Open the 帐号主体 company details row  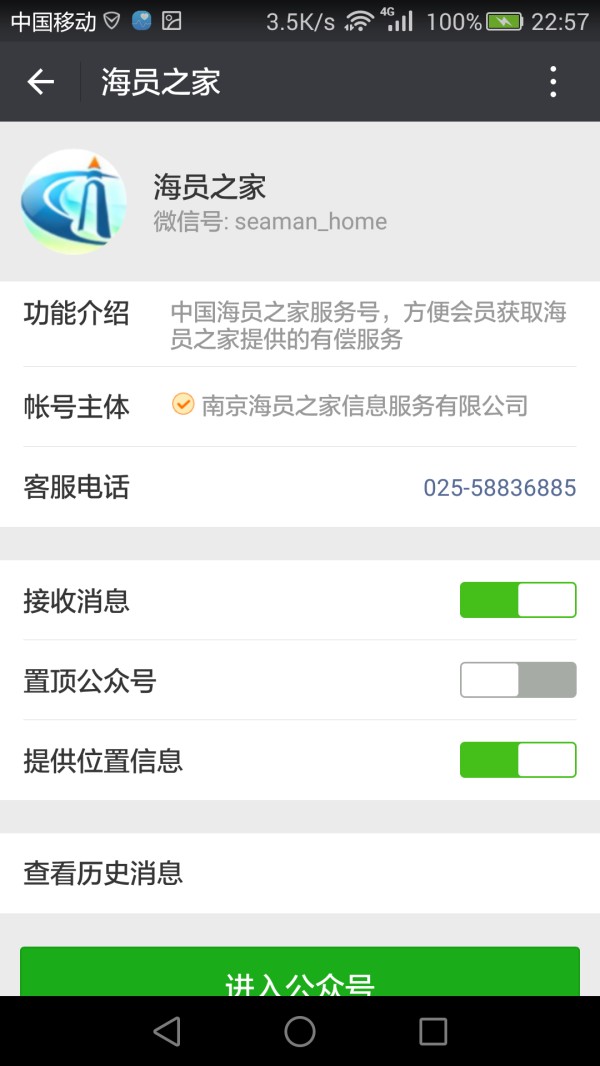pyautogui.click(x=300, y=406)
